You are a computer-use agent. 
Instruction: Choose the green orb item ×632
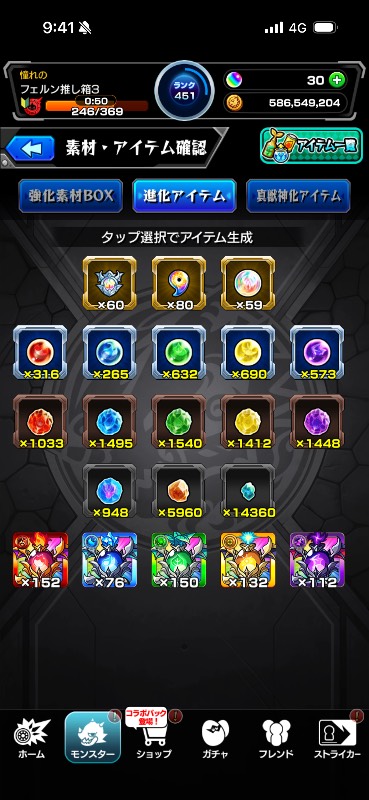click(x=179, y=353)
